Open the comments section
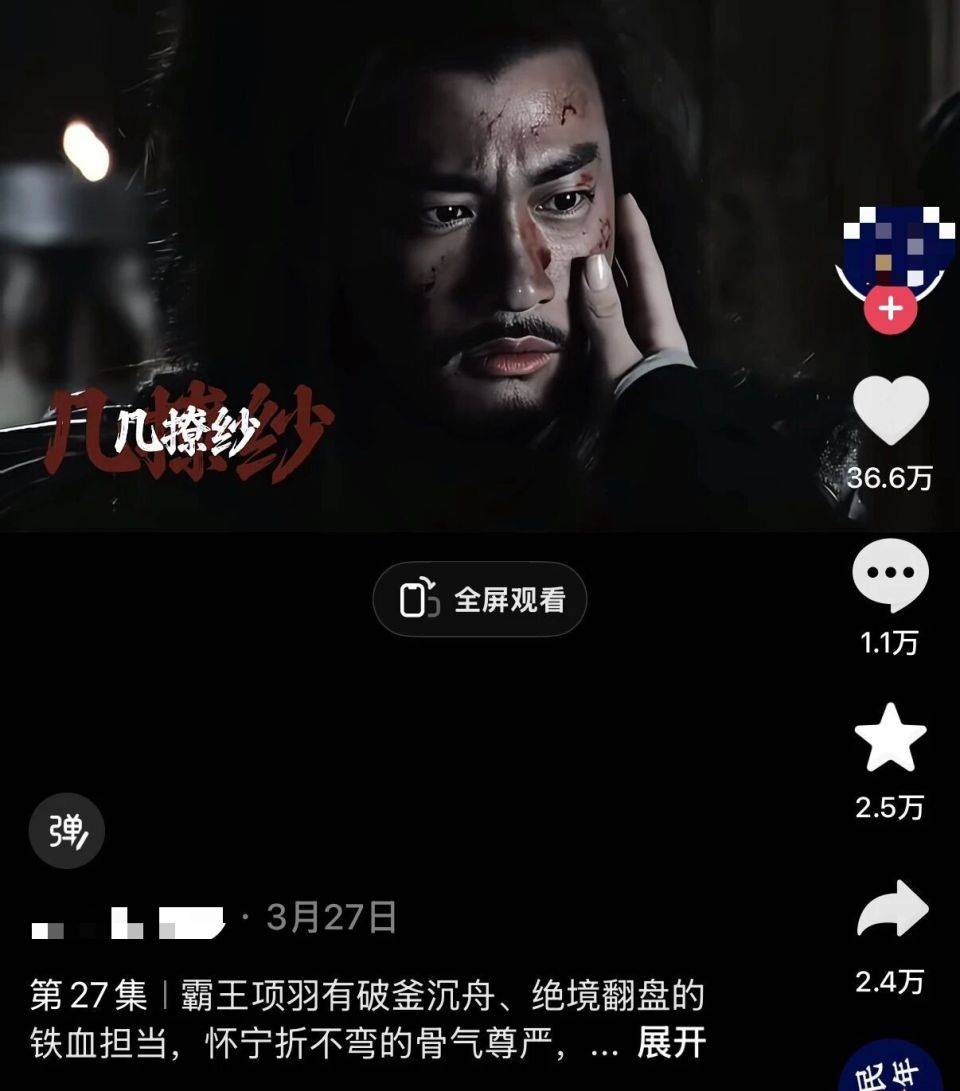 tap(890, 575)
